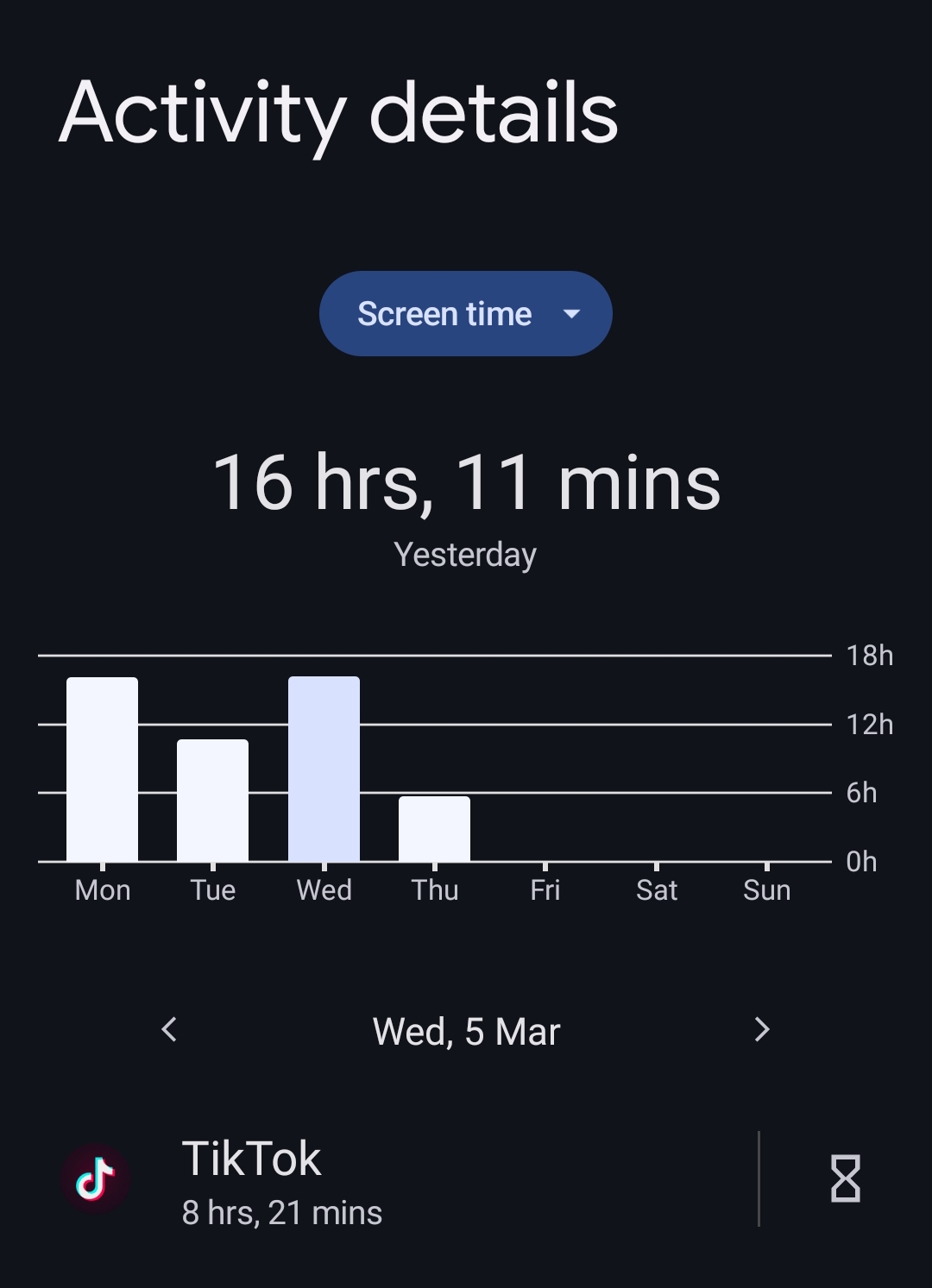
Task: Open the Screen time dropdown
Action: coord(465,314)
